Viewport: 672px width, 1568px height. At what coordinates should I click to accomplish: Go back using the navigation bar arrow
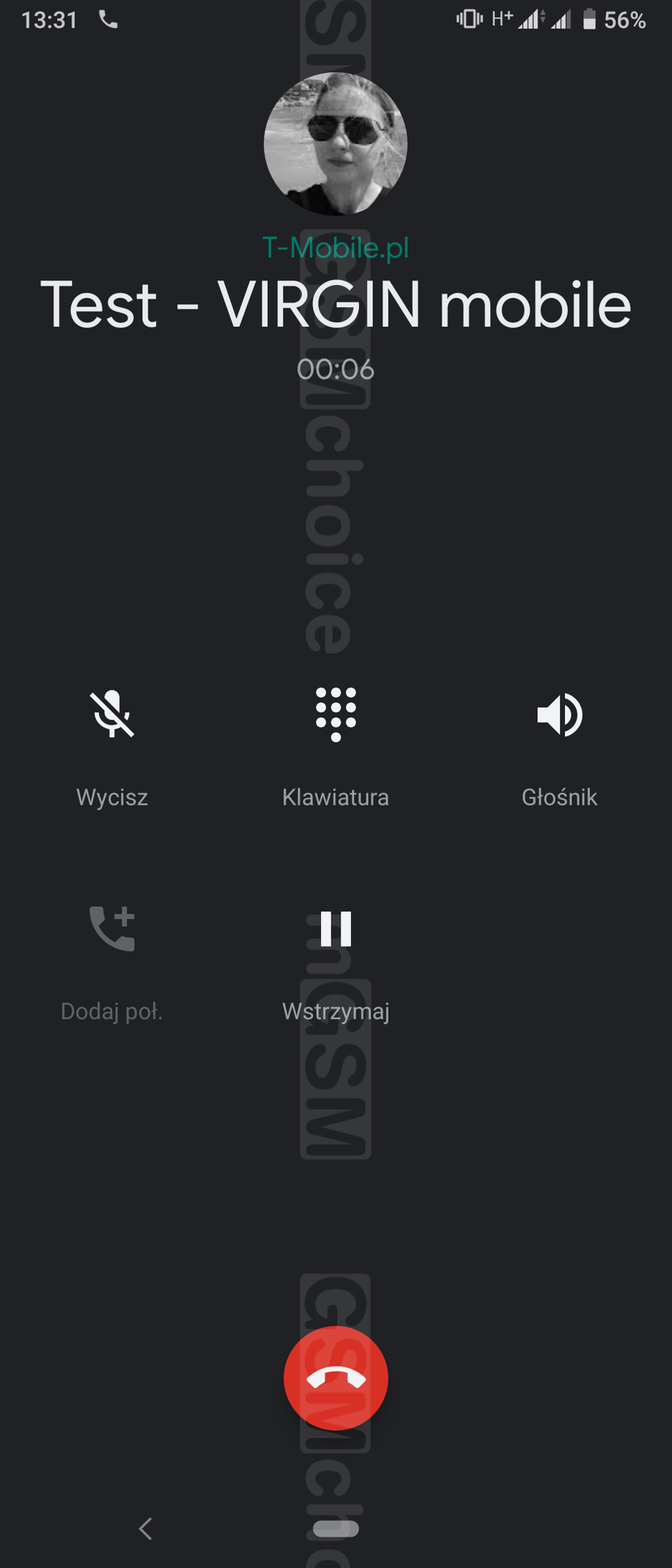(x=146, y=1529)
